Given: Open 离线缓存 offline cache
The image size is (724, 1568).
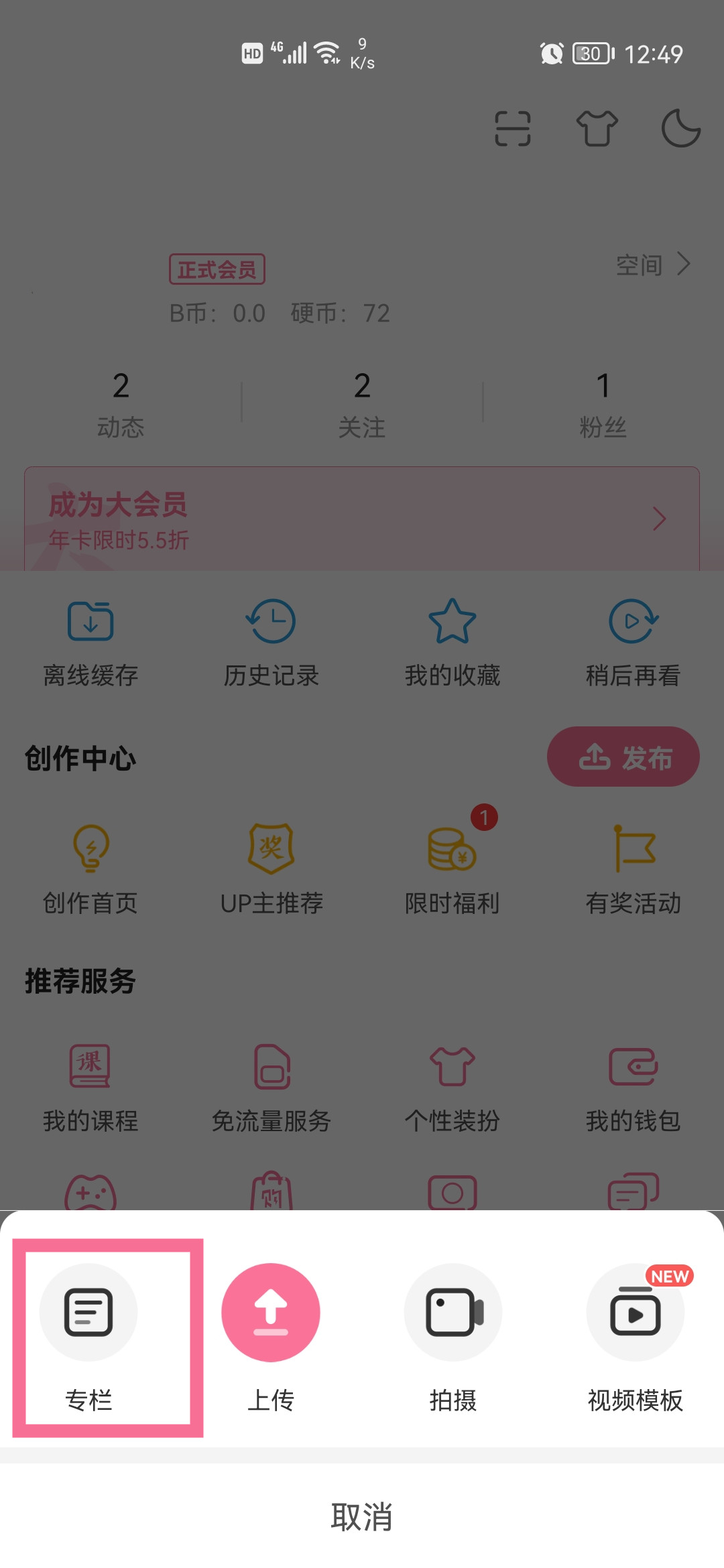Looking at the screenshot, I should [x=90, y=640].
